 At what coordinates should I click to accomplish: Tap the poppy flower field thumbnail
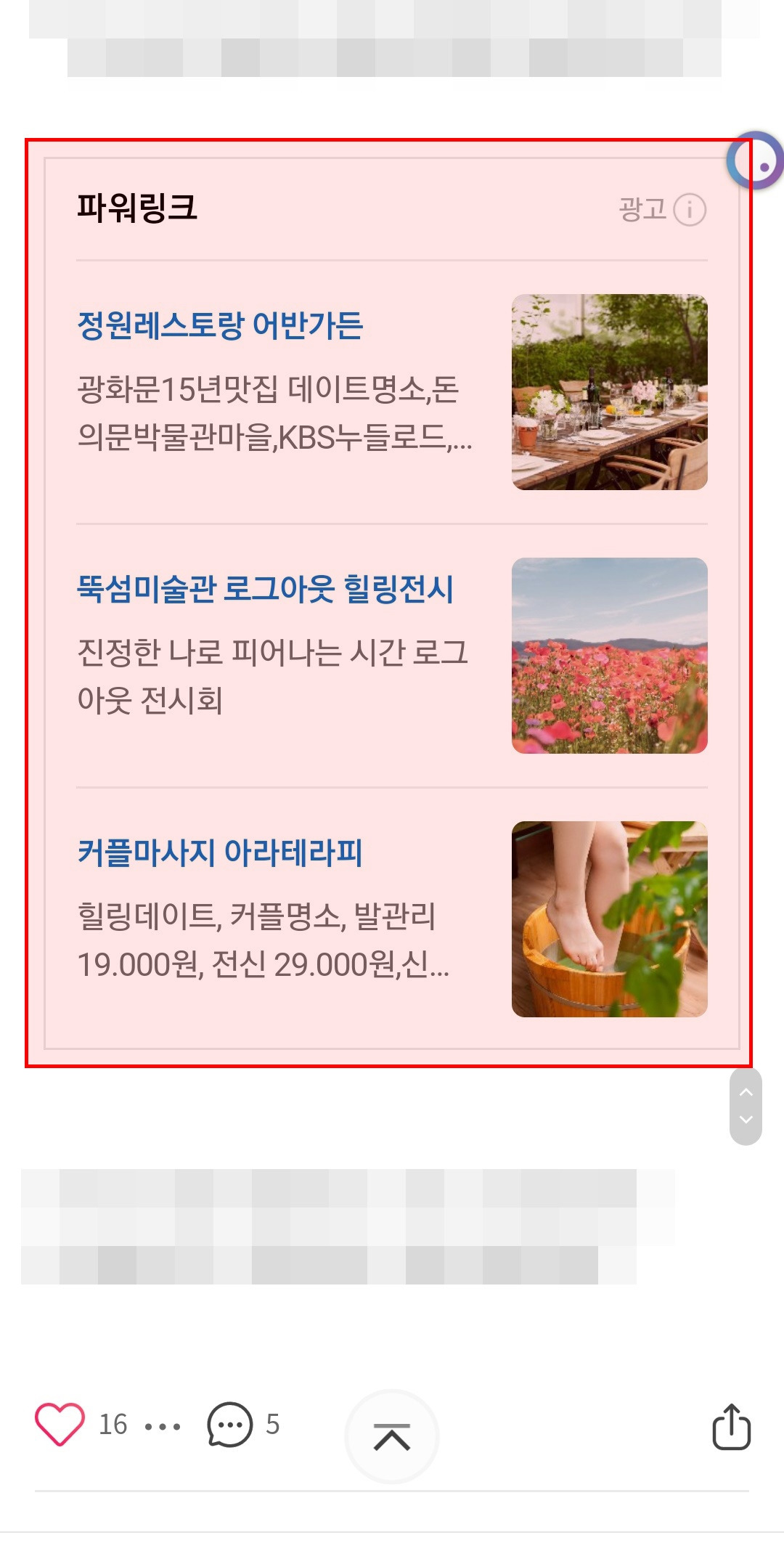coord(610,656)
